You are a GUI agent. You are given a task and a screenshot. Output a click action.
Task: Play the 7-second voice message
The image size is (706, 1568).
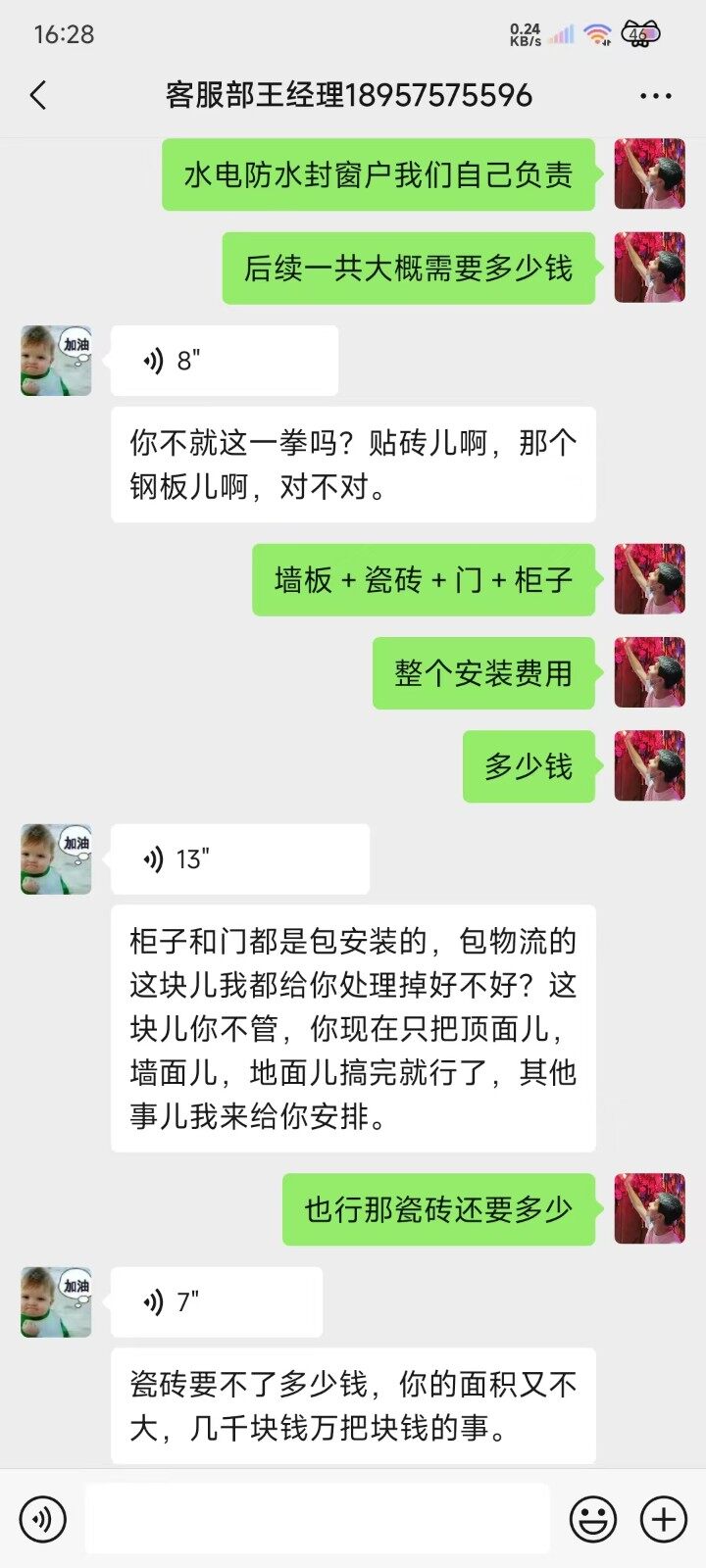216,1302
